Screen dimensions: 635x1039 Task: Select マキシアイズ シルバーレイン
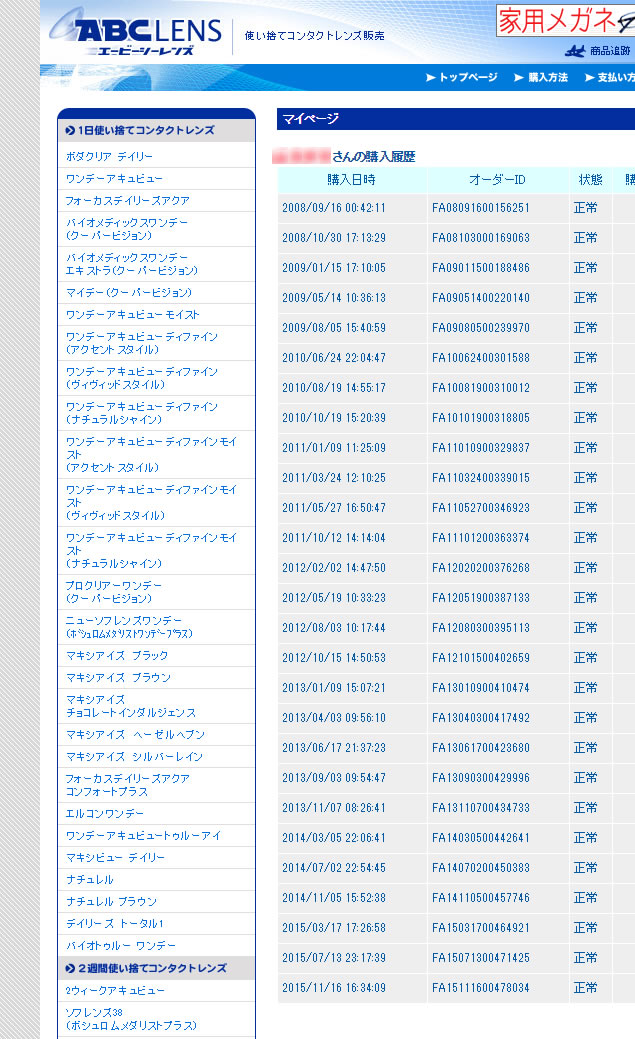tap(134, 756)
